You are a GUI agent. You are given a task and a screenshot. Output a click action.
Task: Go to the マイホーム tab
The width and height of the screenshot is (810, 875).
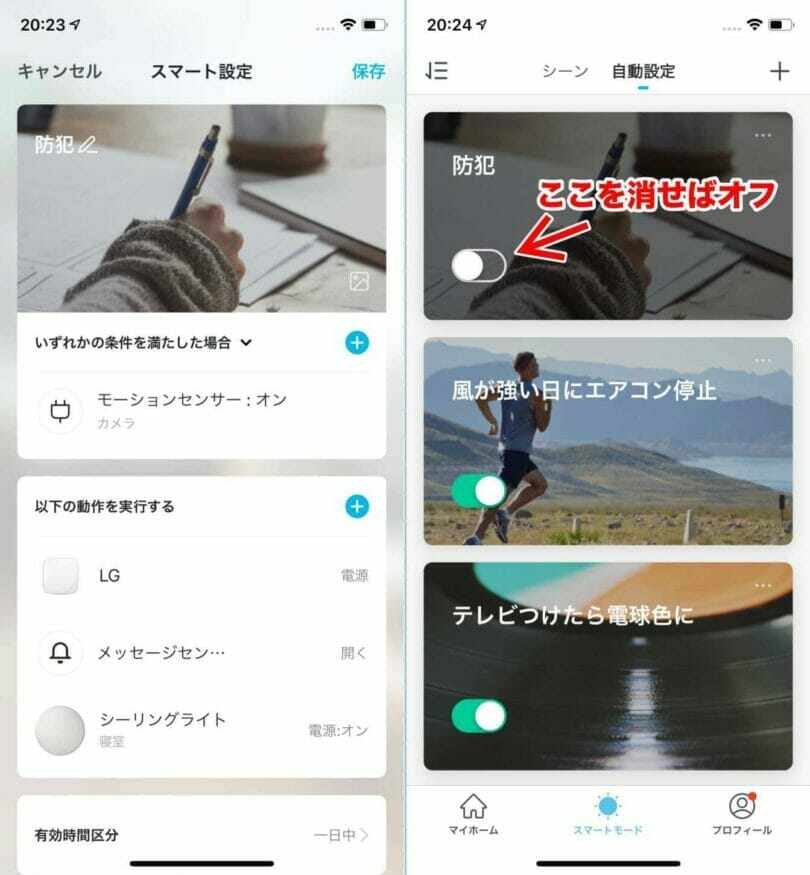(x=472, y=813)
